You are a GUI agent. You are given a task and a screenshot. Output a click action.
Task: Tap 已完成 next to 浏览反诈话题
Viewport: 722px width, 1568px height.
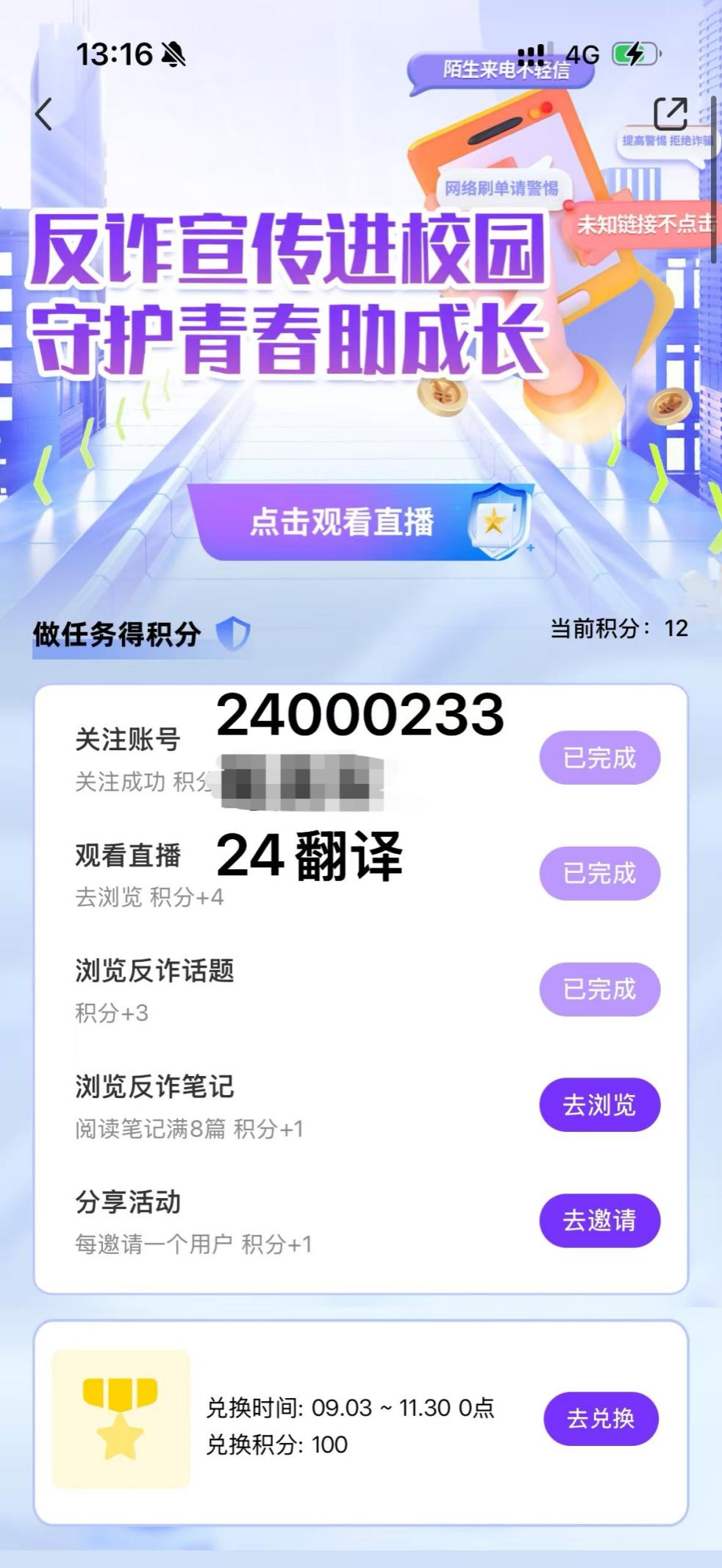599,989
